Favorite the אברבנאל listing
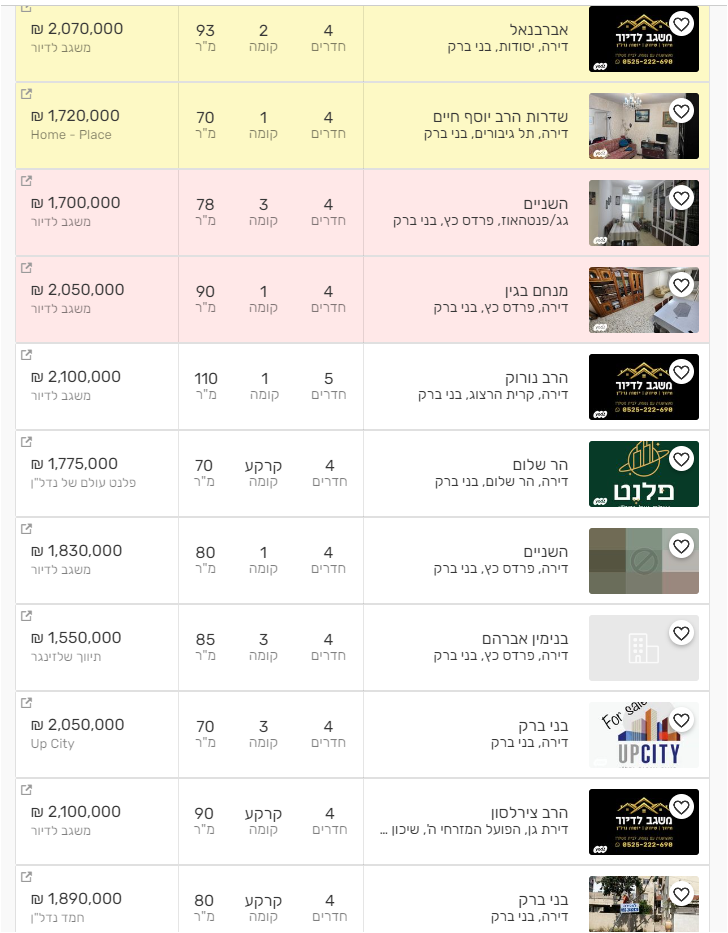The height and width of the screenshot is (933, 728). (681, 24)
